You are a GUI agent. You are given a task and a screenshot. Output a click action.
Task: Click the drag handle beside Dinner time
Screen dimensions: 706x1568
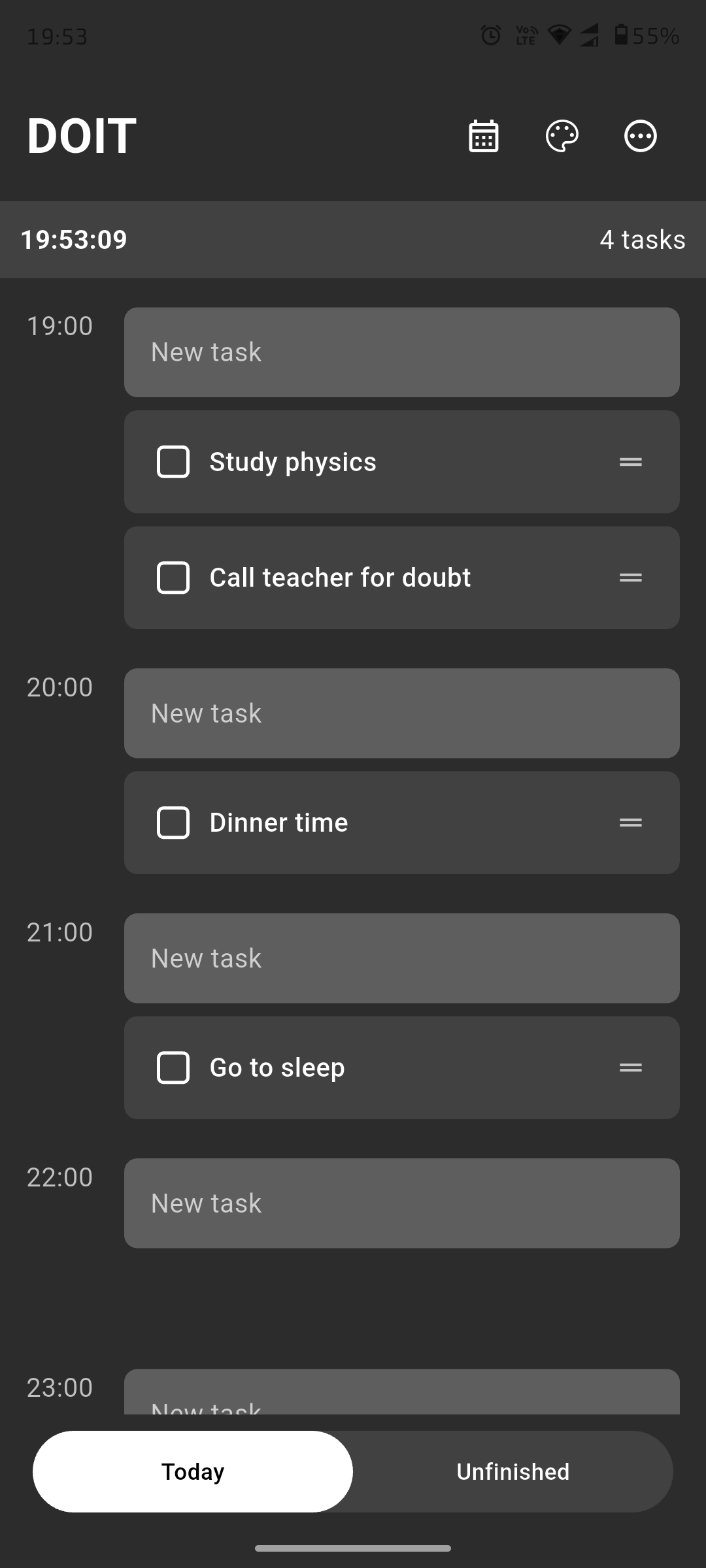630,822
